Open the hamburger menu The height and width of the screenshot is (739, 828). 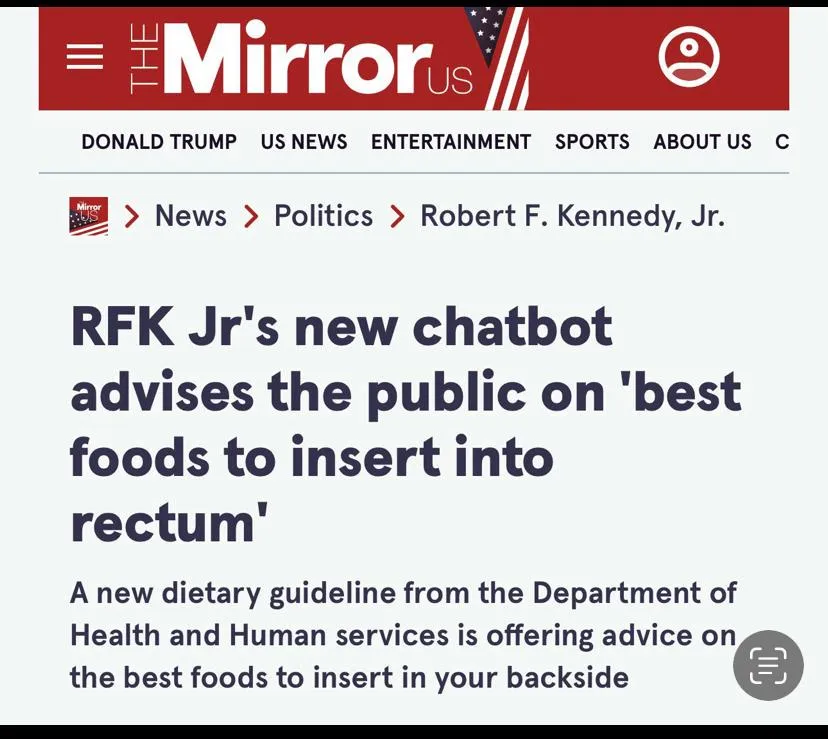(x=85, y=57)
